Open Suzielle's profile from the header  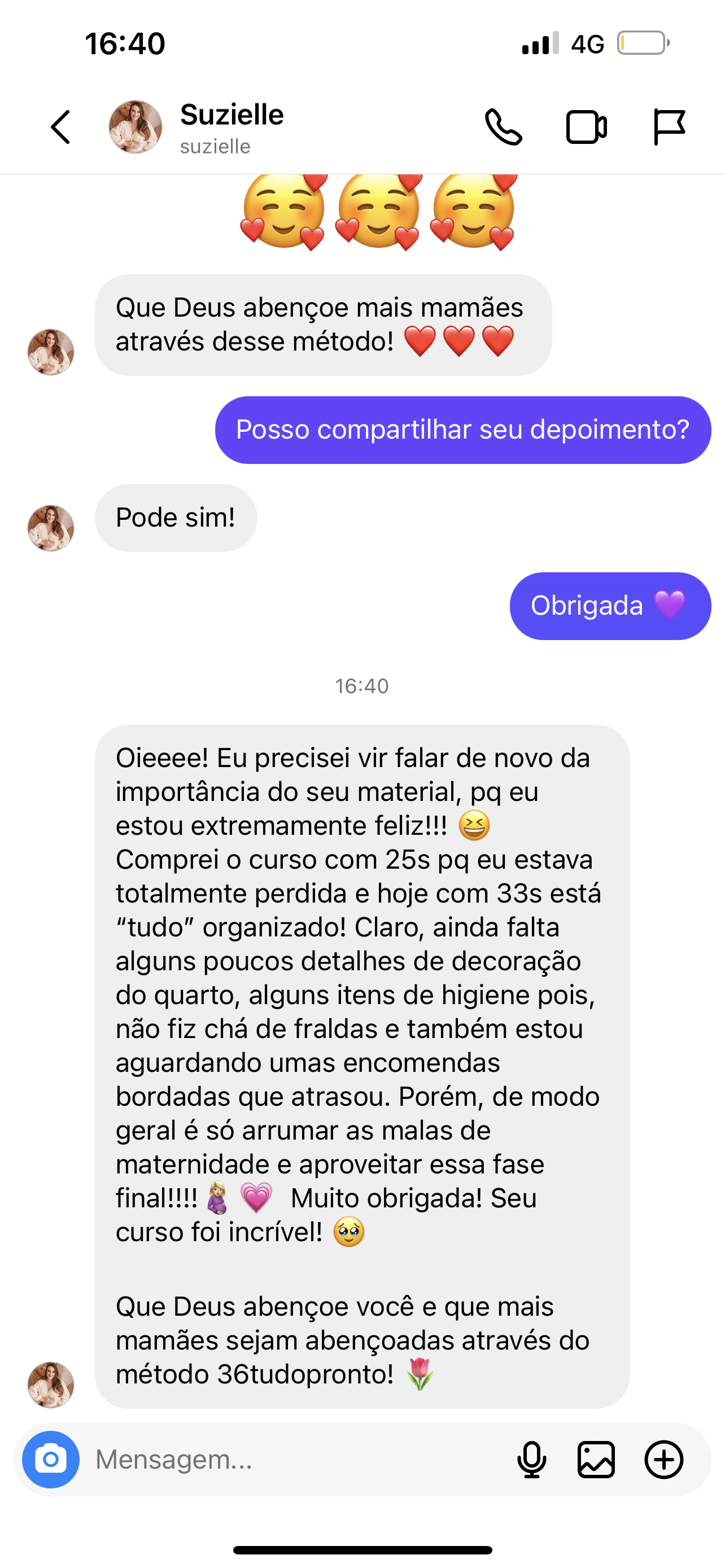tap(232, 127)
